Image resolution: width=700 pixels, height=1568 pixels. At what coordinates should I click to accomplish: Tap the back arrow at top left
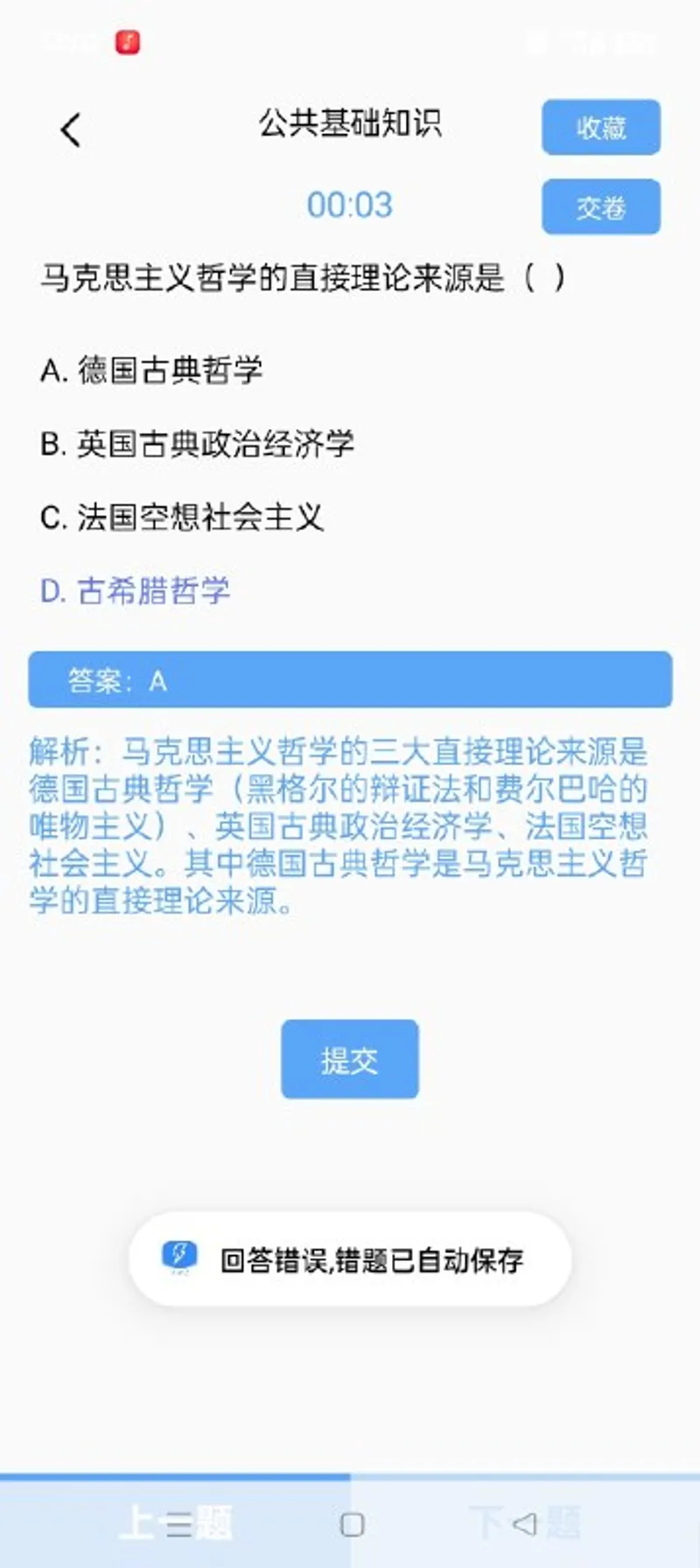[68, 128]
